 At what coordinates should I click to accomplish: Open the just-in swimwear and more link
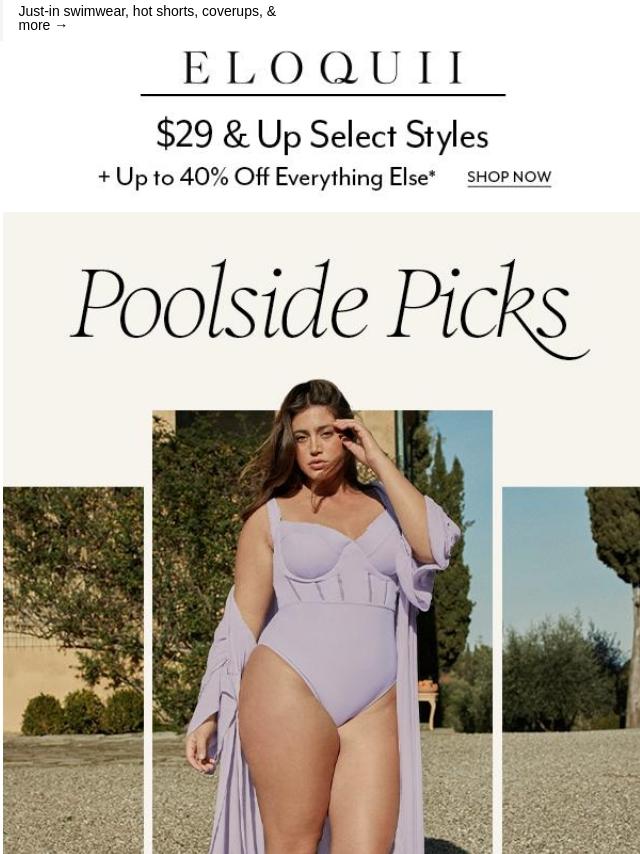pyautogui.click(x=146, y=18)
